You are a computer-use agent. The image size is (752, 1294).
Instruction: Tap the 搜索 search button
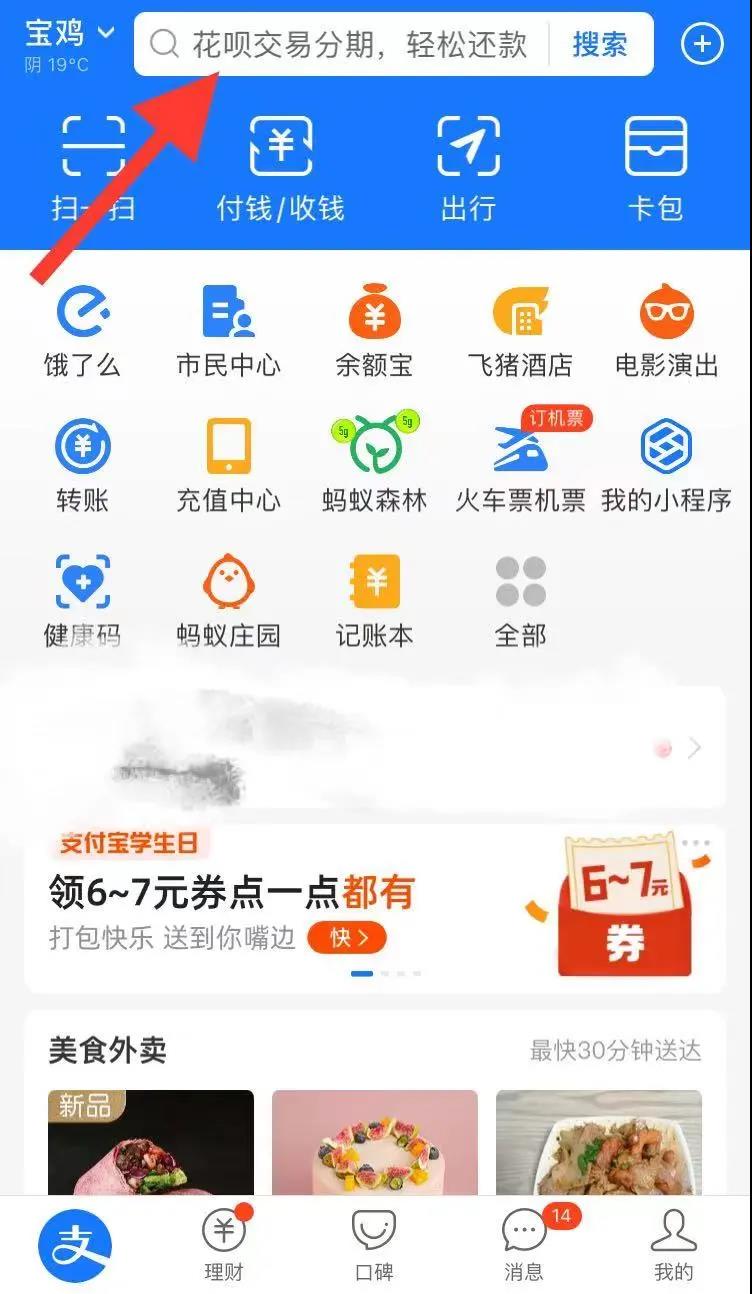coord(600,45)
